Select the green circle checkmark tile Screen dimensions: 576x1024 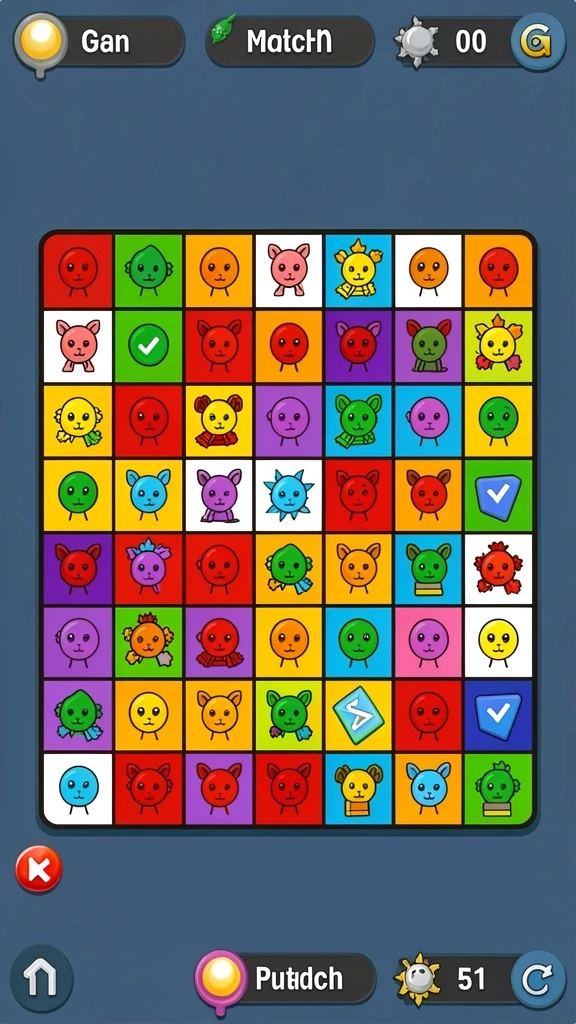tap(148, 346)
